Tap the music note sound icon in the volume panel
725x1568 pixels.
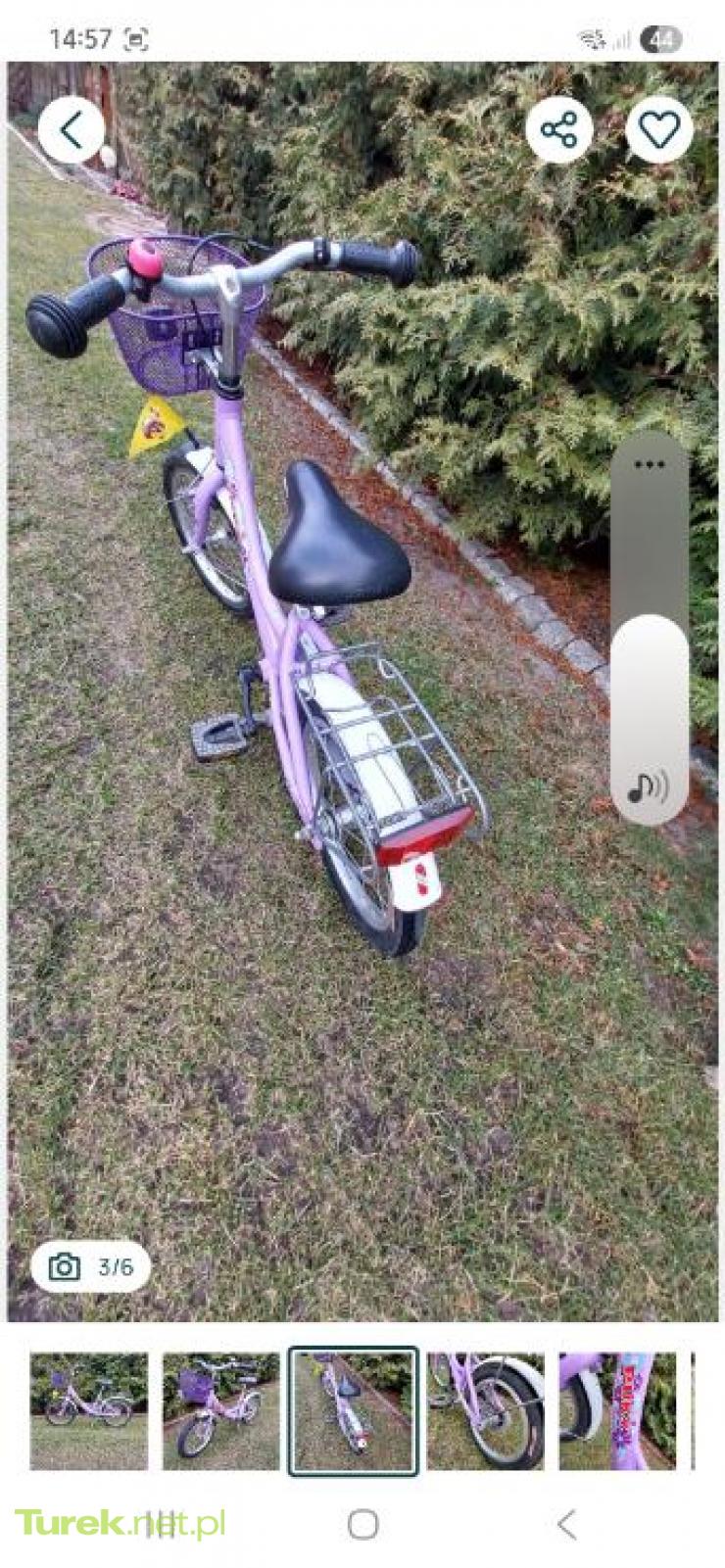point(648,786)
